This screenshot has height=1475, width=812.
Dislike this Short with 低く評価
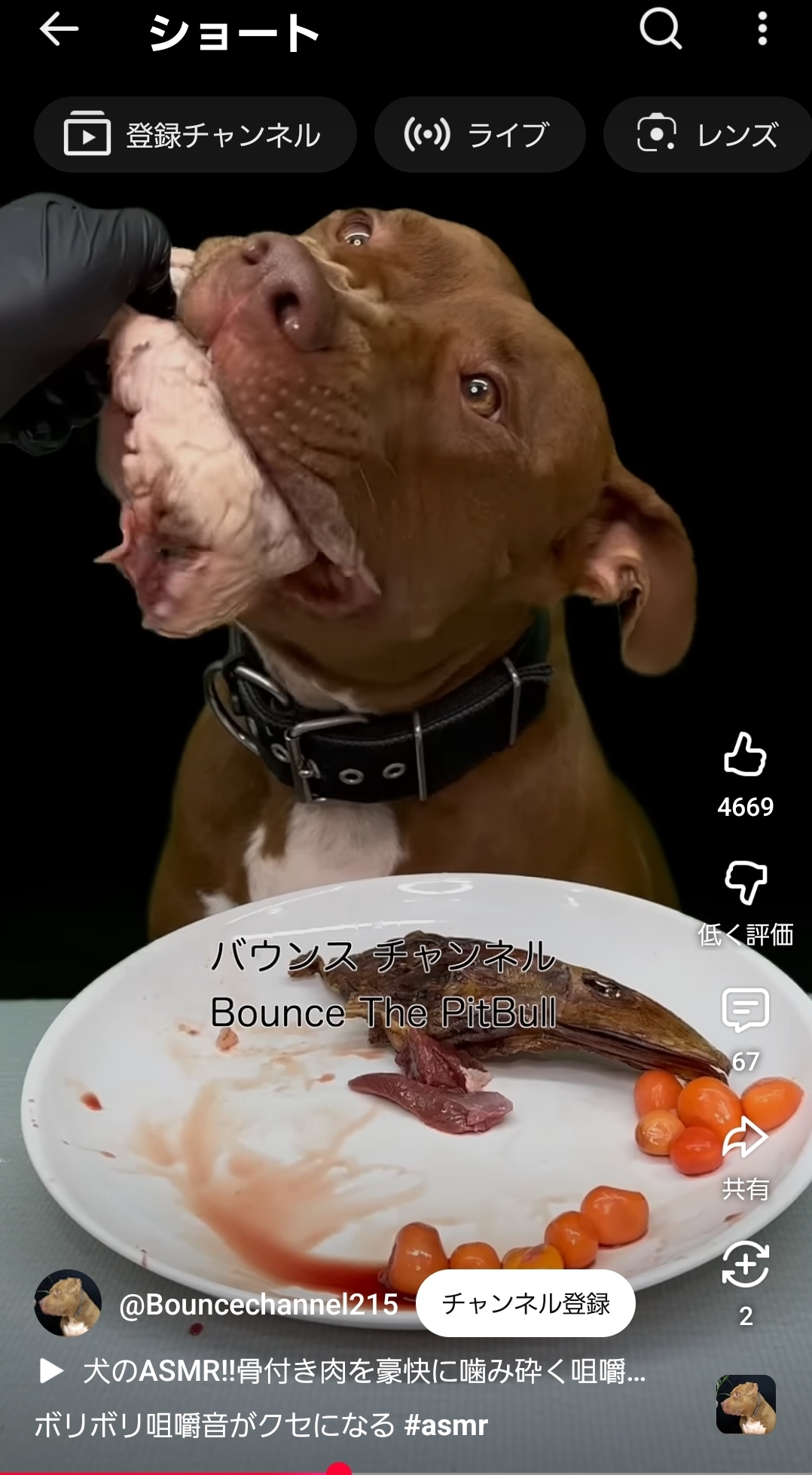point(745,883)
